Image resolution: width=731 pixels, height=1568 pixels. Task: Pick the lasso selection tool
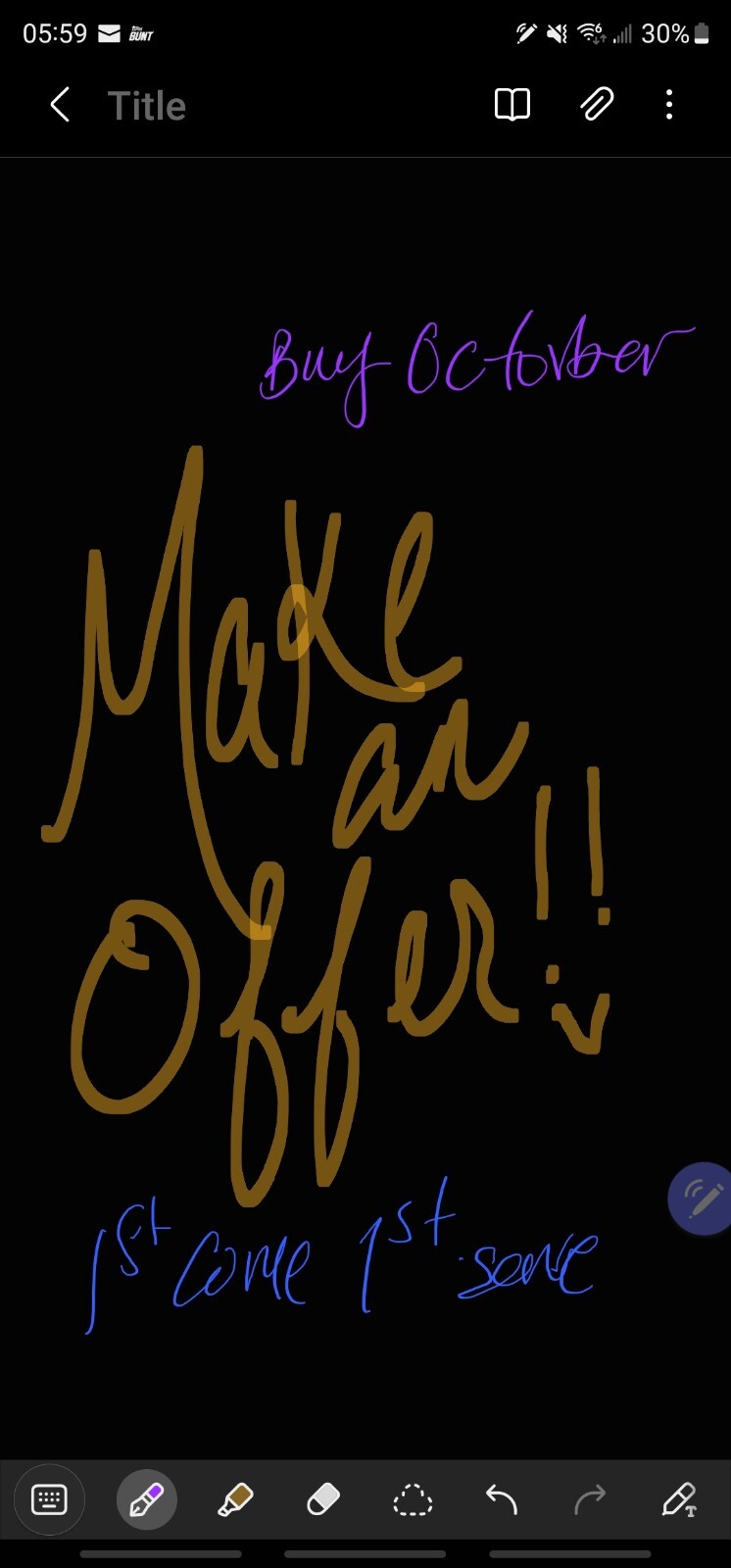pyautogui.click(x=413, y=1499)
